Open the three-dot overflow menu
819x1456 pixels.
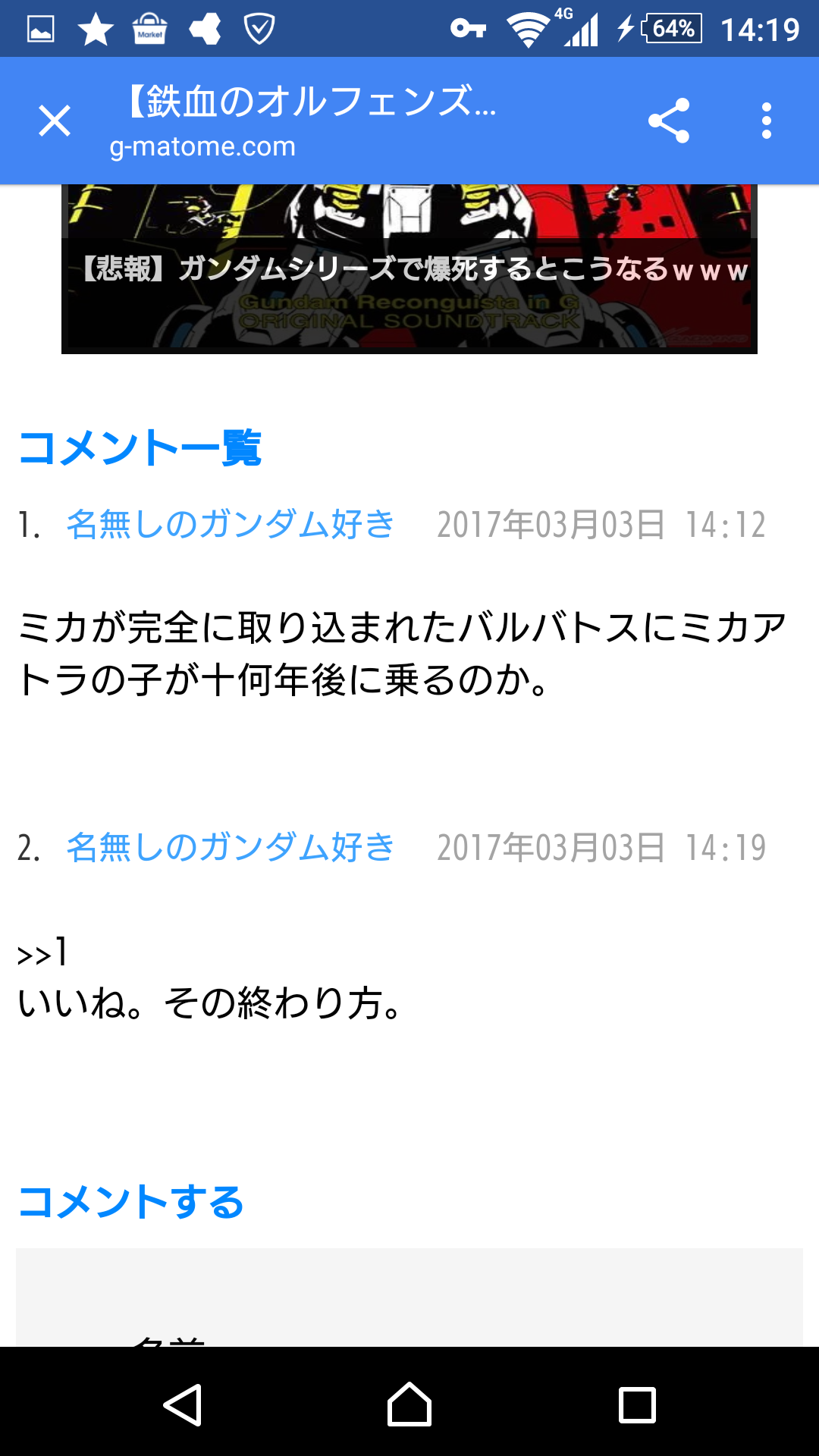pyautogui.click(x=767, y=121)
